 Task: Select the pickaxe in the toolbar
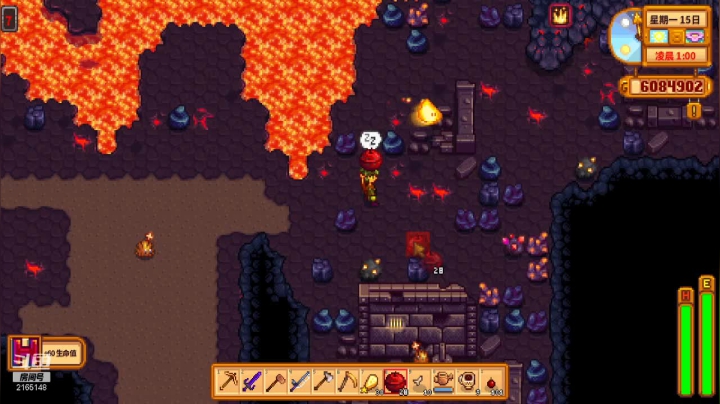[x=227, y=381]
